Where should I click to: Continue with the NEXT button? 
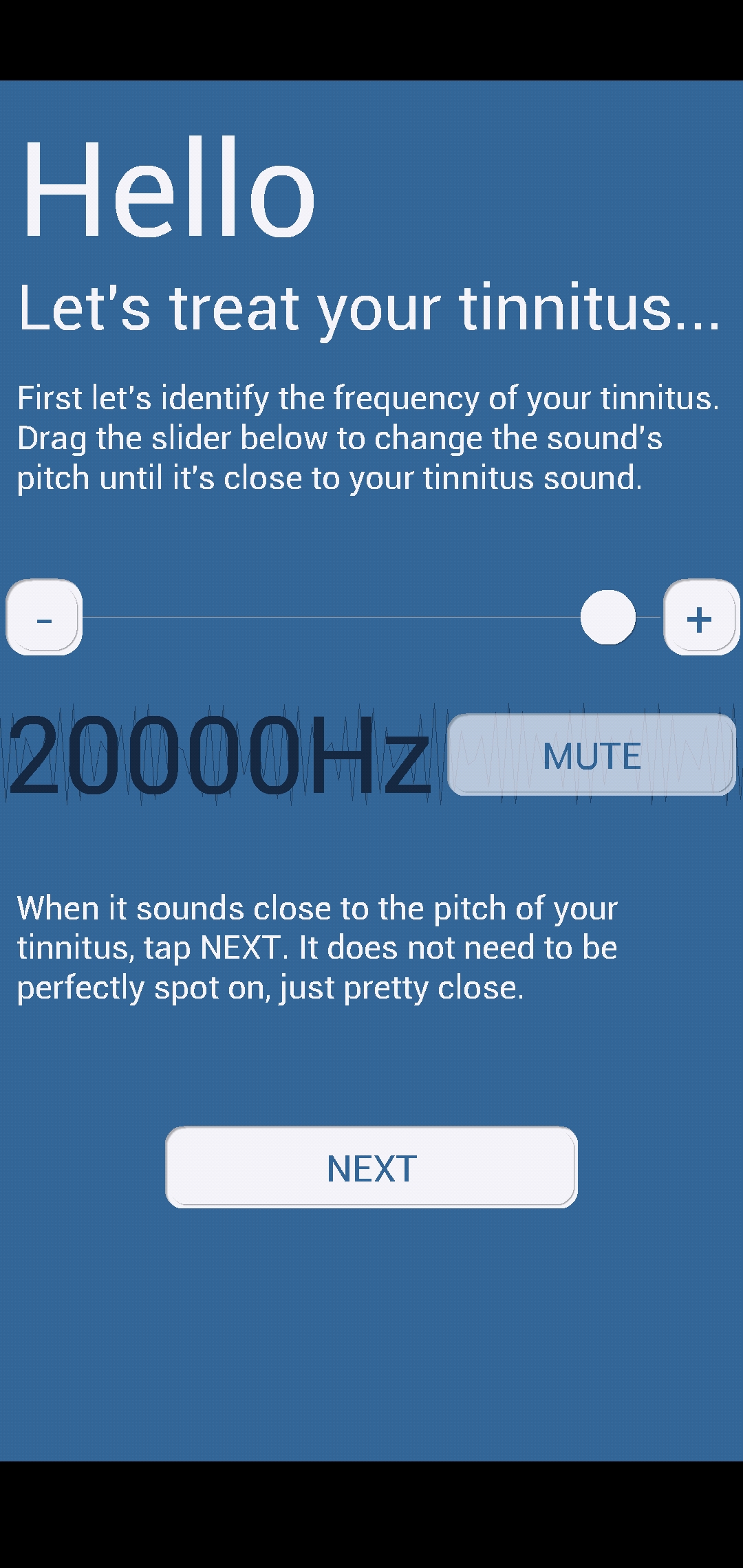371,1168
